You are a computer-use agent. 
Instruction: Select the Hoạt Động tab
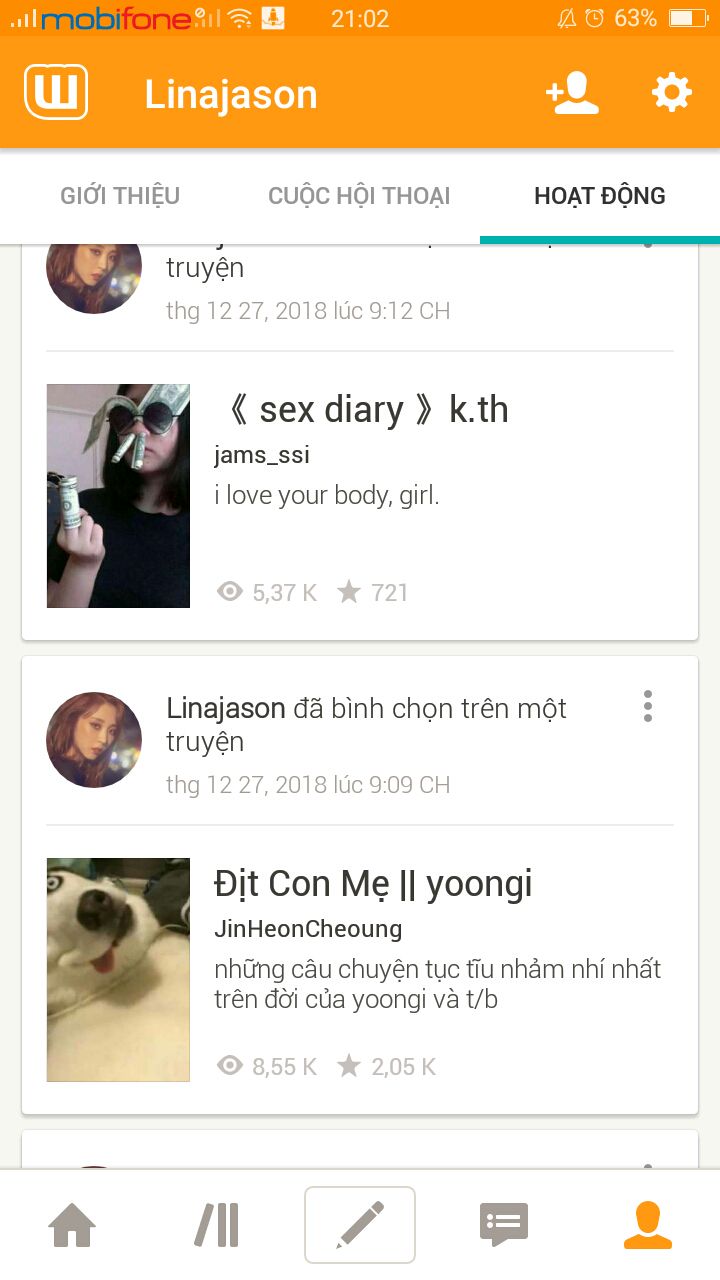click(599, 196)
